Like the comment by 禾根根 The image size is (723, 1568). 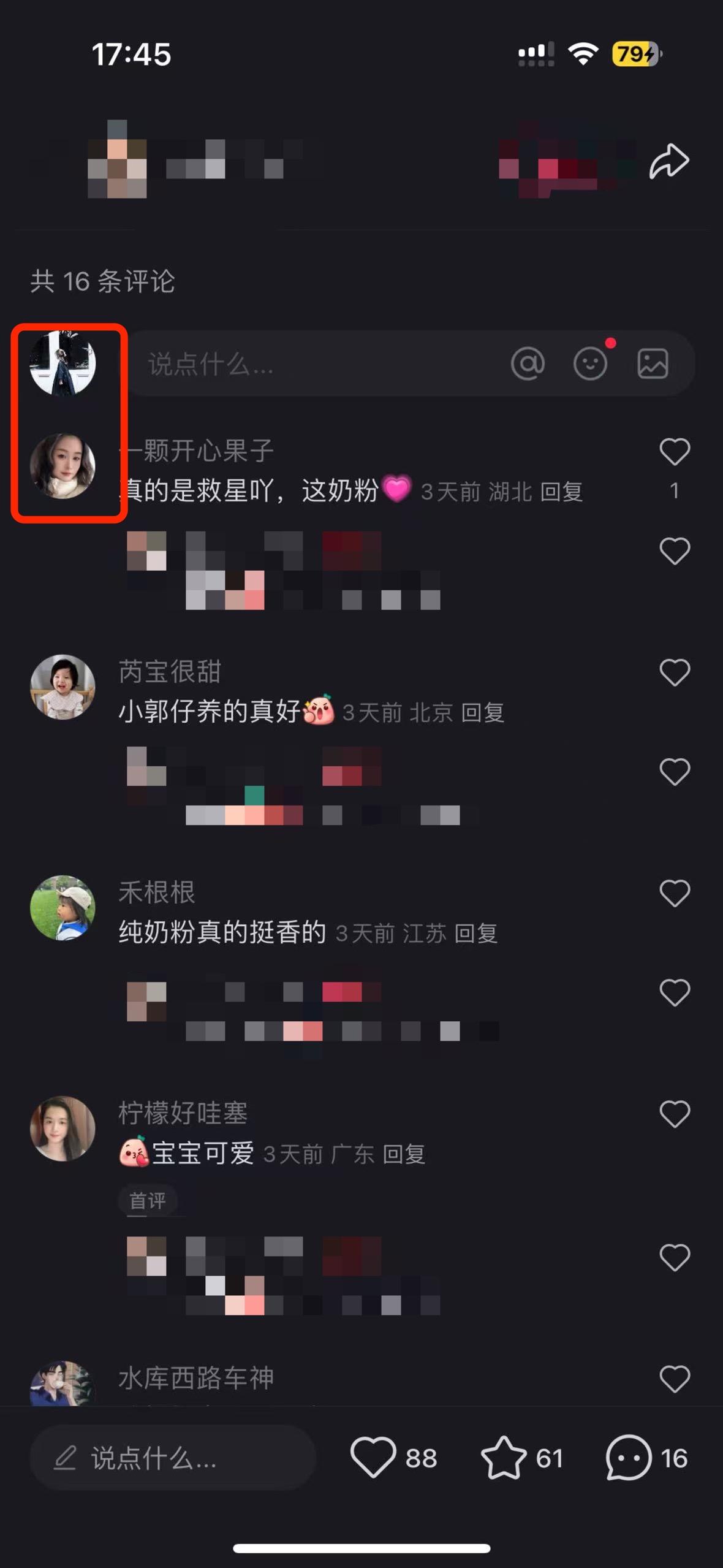(x=675, y=893)
